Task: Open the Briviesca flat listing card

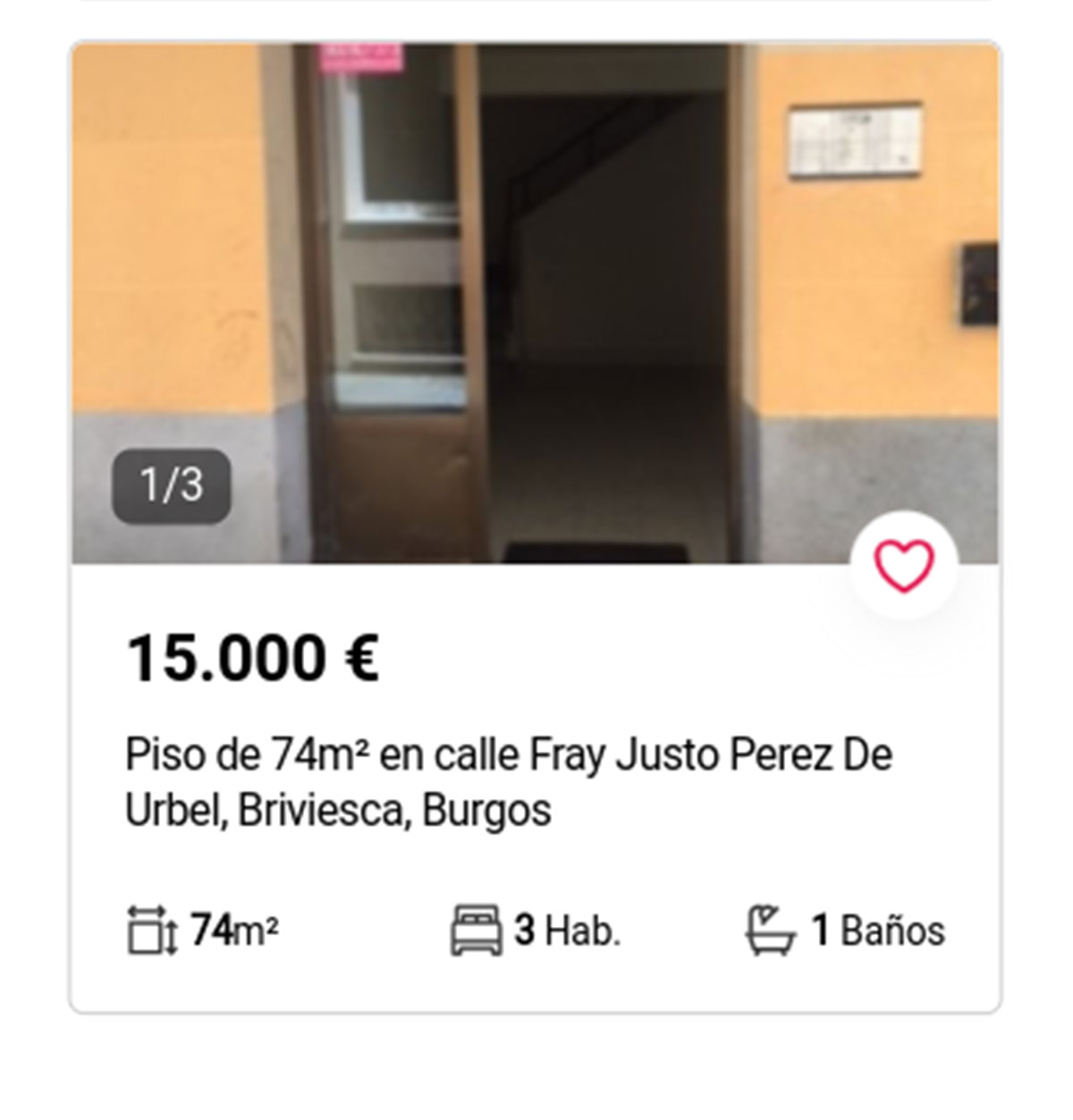Action: [x=508, y=782]
